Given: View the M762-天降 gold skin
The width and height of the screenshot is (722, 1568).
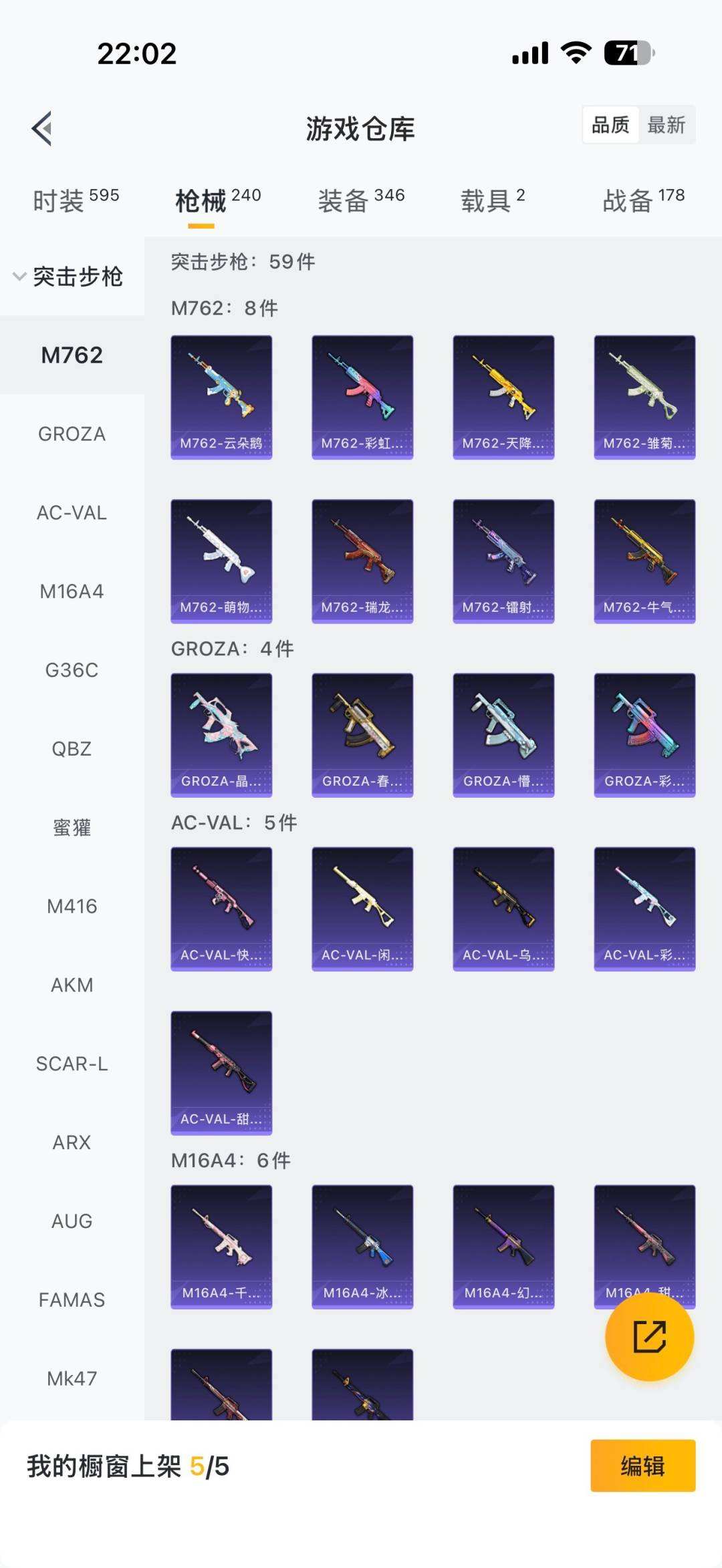Looking at the screenshot, I should [x=503, y=398].
